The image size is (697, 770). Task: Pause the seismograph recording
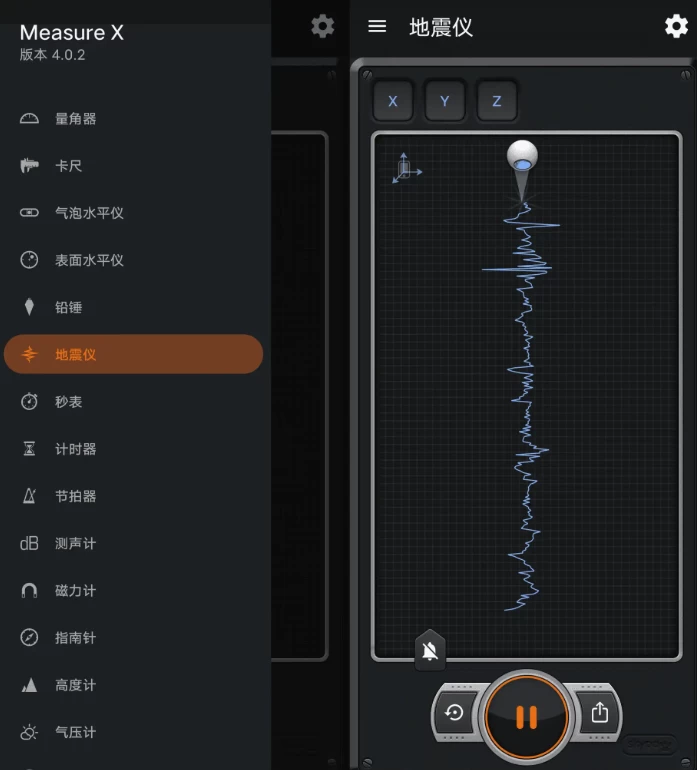point(527,716)
